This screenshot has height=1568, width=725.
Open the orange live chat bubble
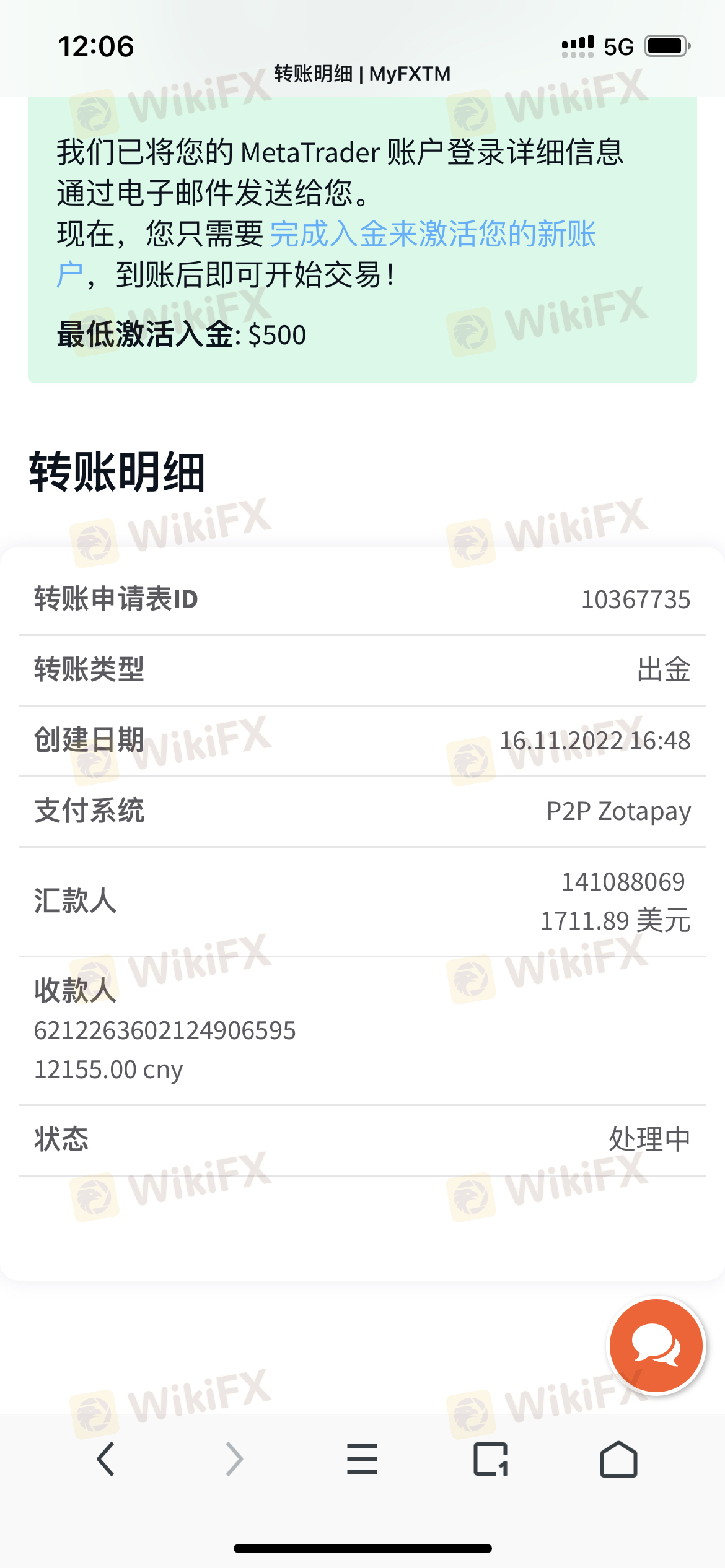coord(656,1345)
